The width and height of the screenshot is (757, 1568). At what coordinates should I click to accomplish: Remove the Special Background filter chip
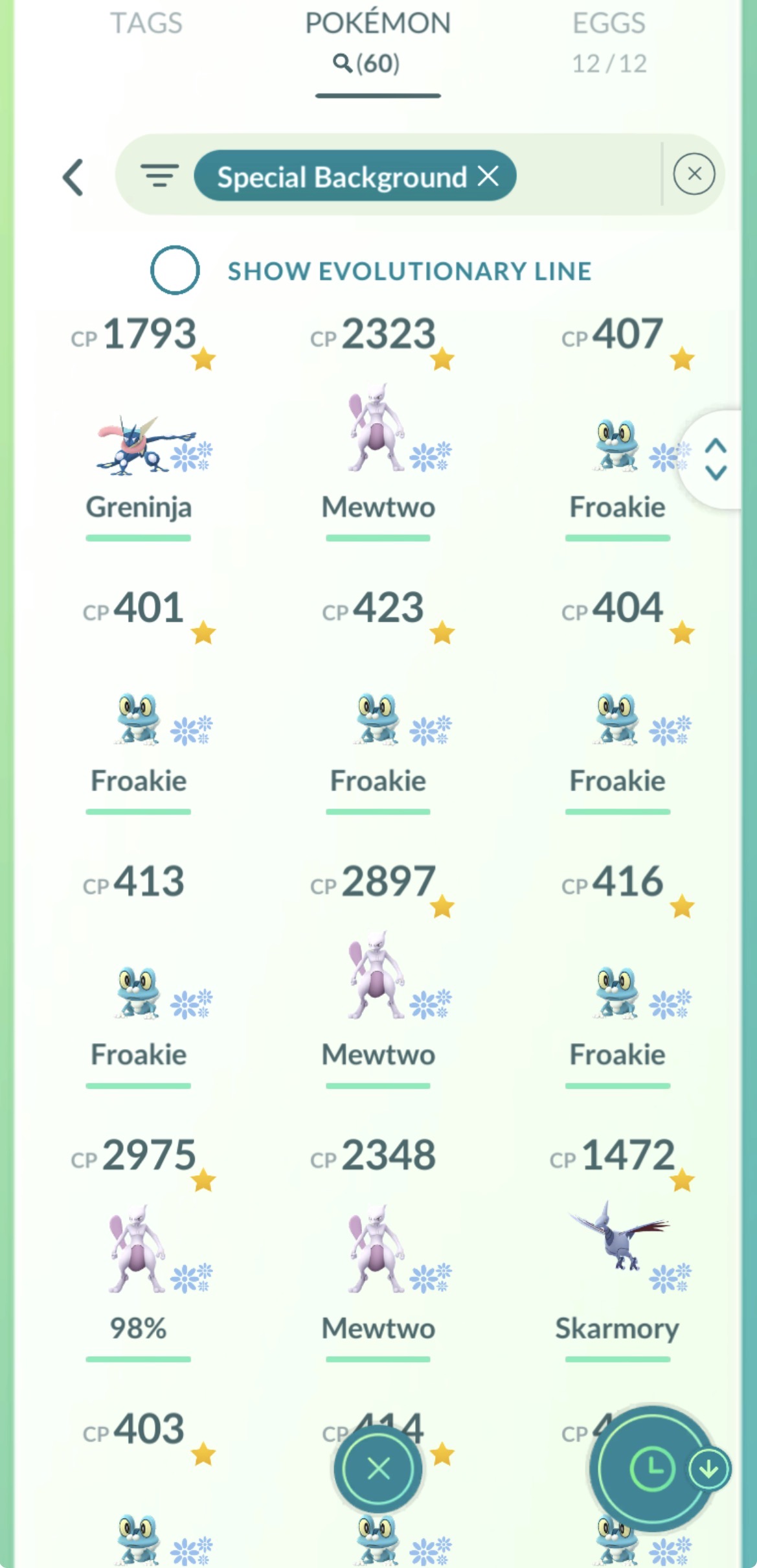(489, 176)
